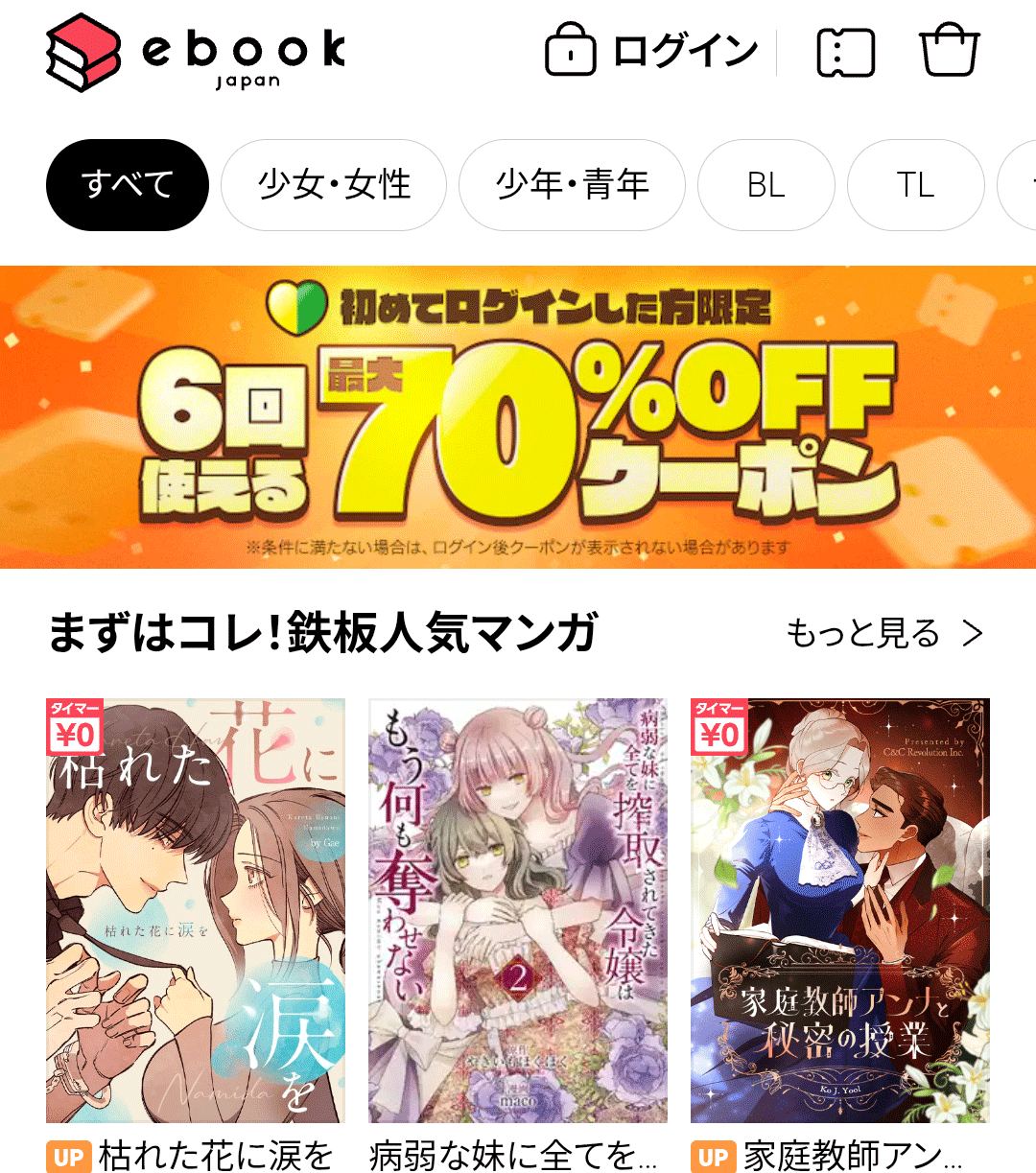Open the 70%OFF coupon banner
1036x1173 pixels.
click(x=518, y=417)
